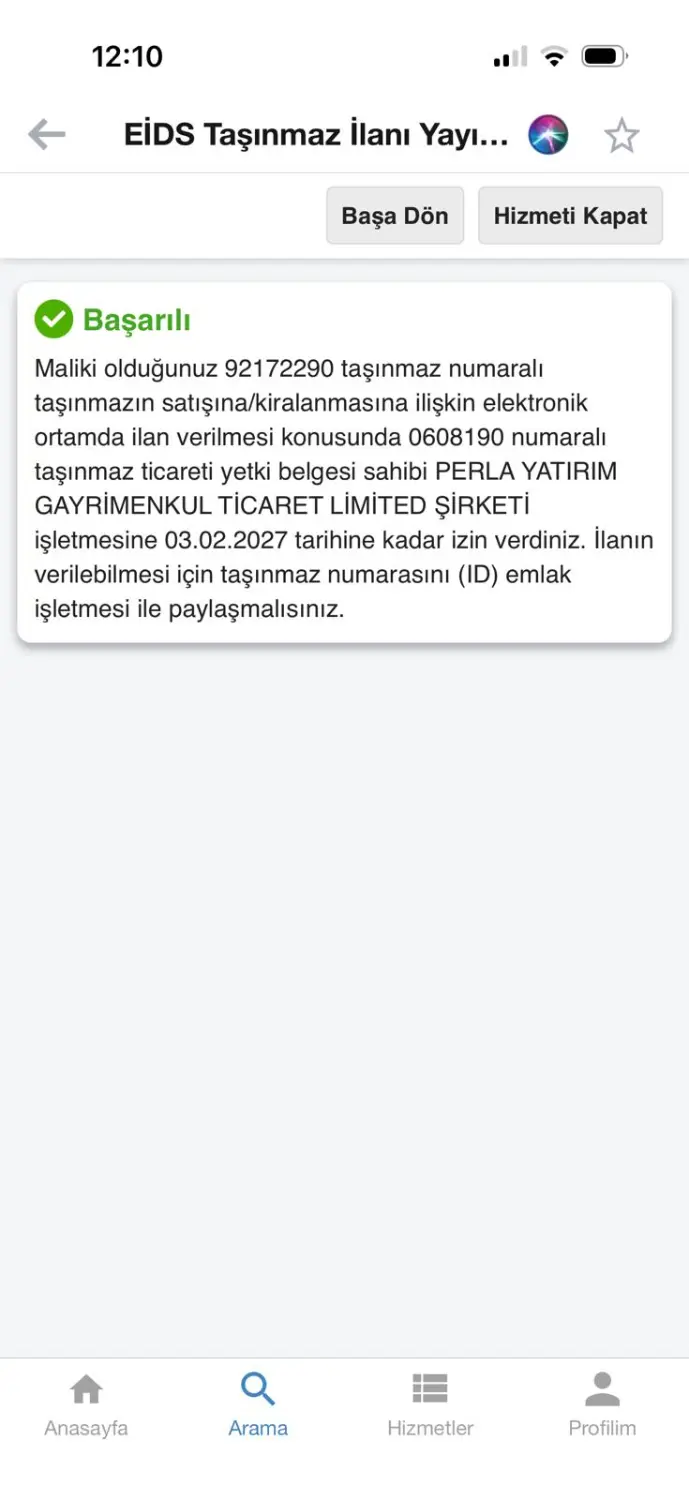Add this service to favorites with the star
Screen dimensions: 689x1500
point(621,135)
